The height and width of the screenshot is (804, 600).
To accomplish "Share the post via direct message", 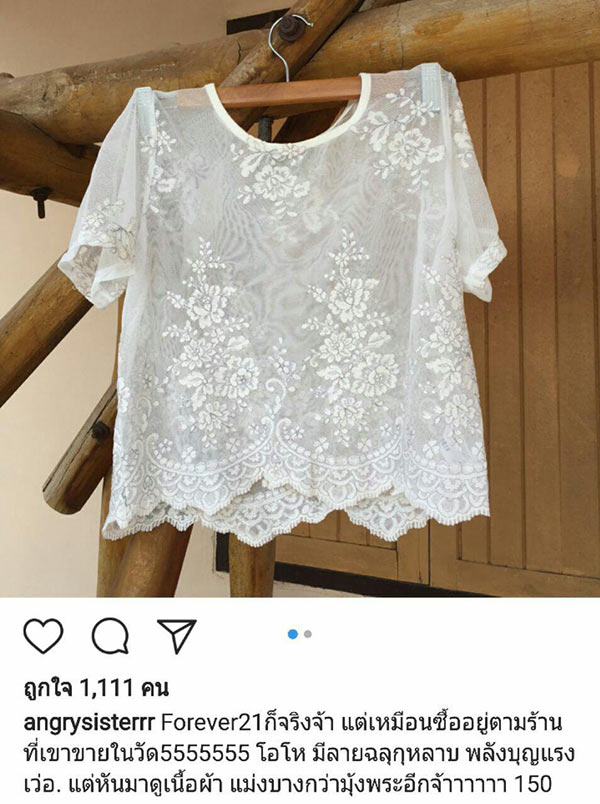I will 176,636.
